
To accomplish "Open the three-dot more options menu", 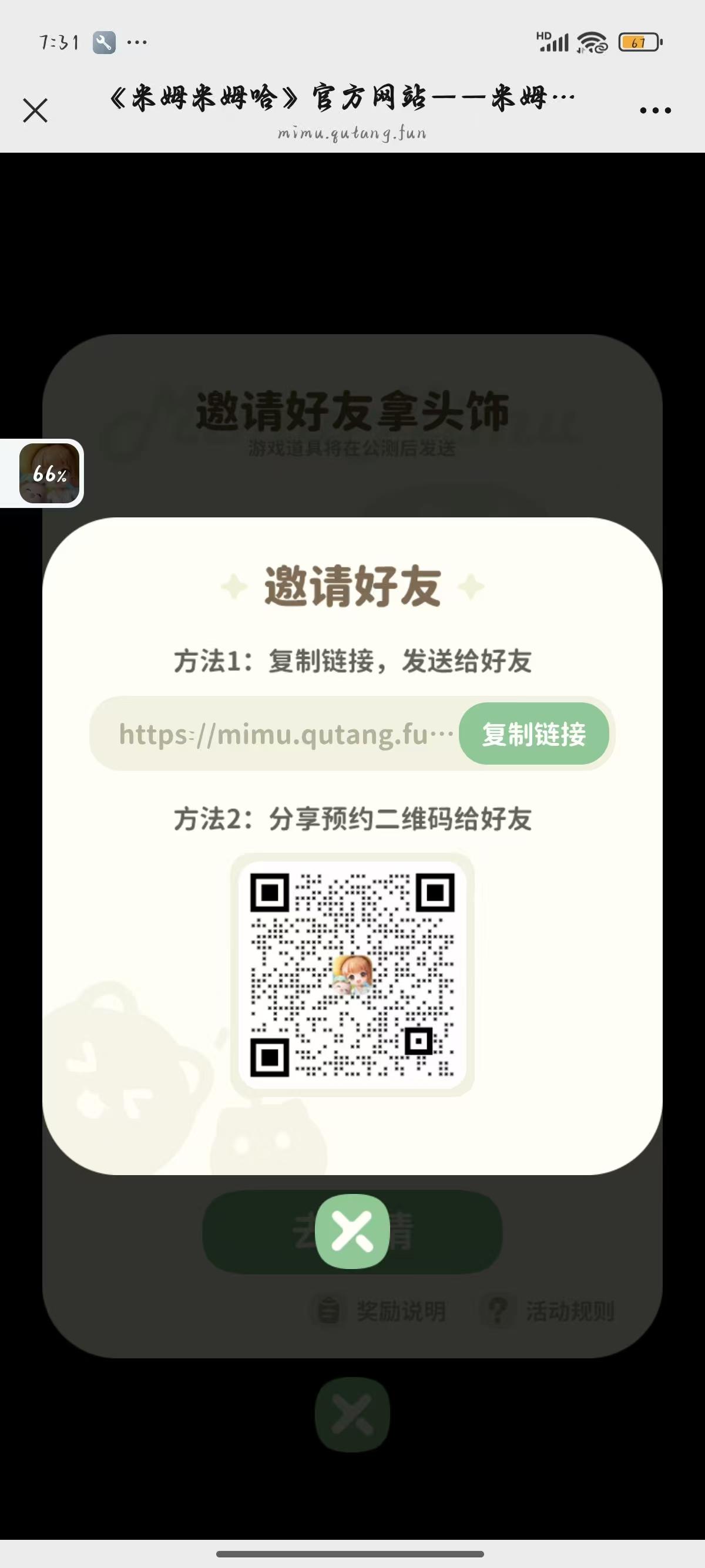I will pos(656,110).
